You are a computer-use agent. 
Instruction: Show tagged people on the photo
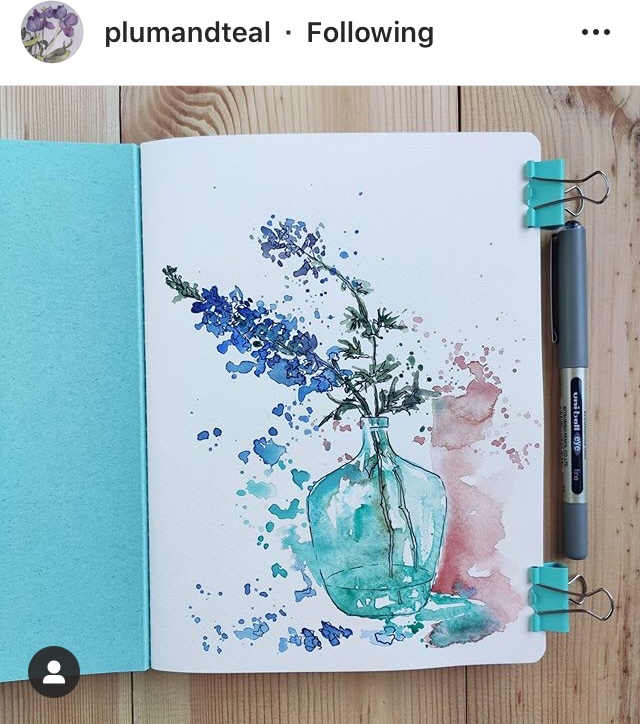[x=54, y=672]
